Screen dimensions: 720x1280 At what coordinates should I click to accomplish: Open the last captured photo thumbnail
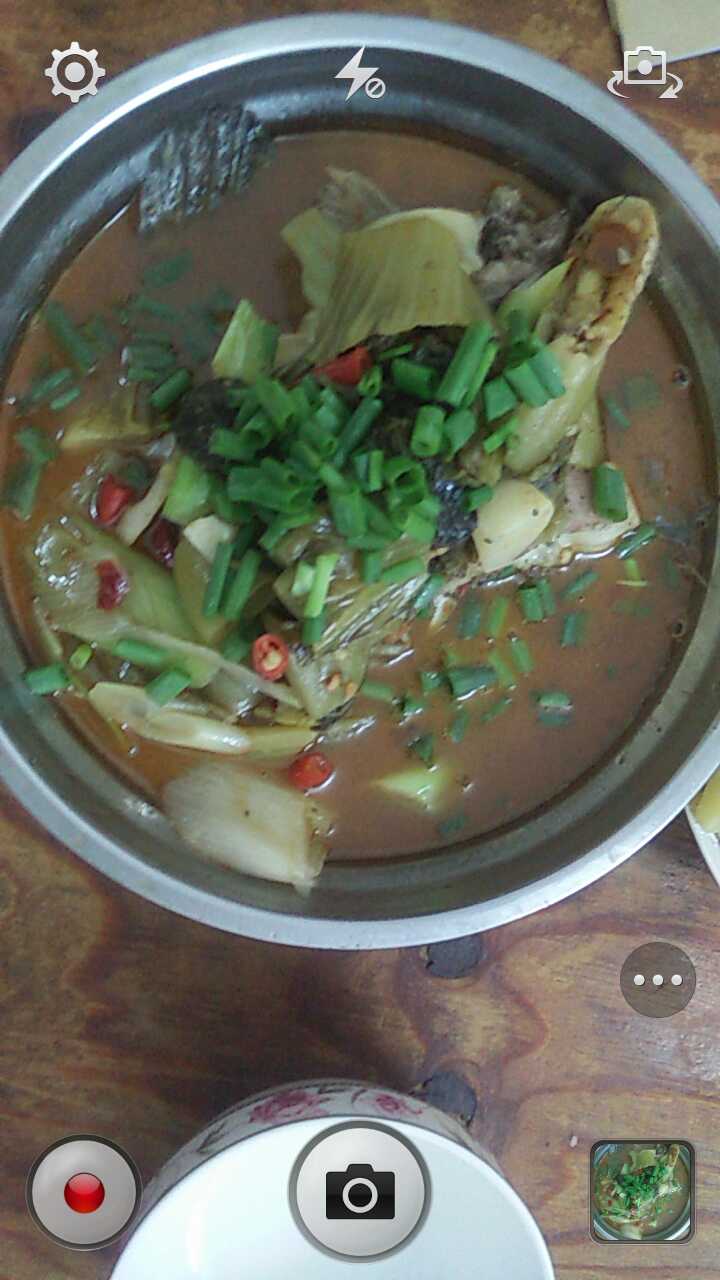point(642,1192)
